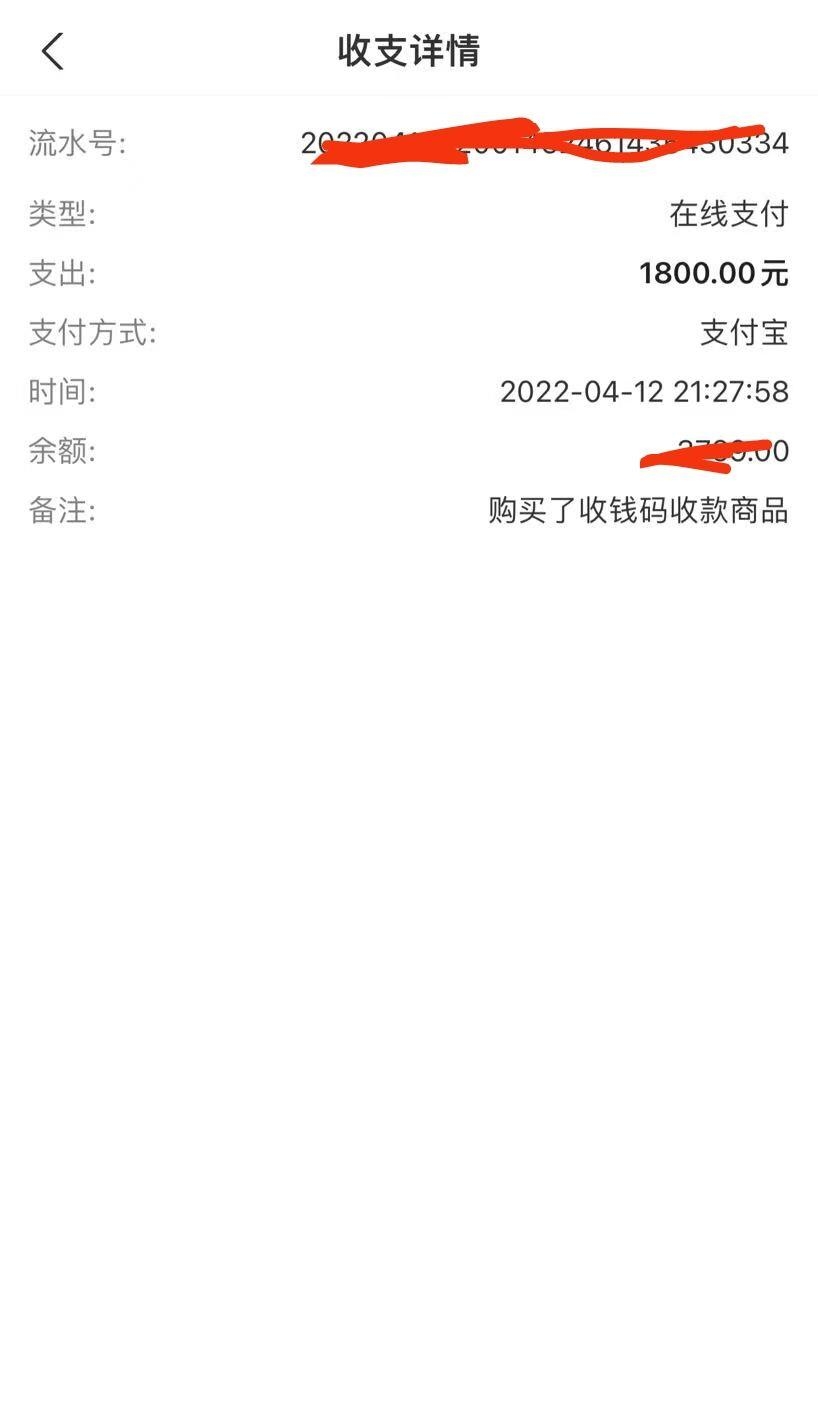Go back from the 收支详情 page

tap(53, 51)
